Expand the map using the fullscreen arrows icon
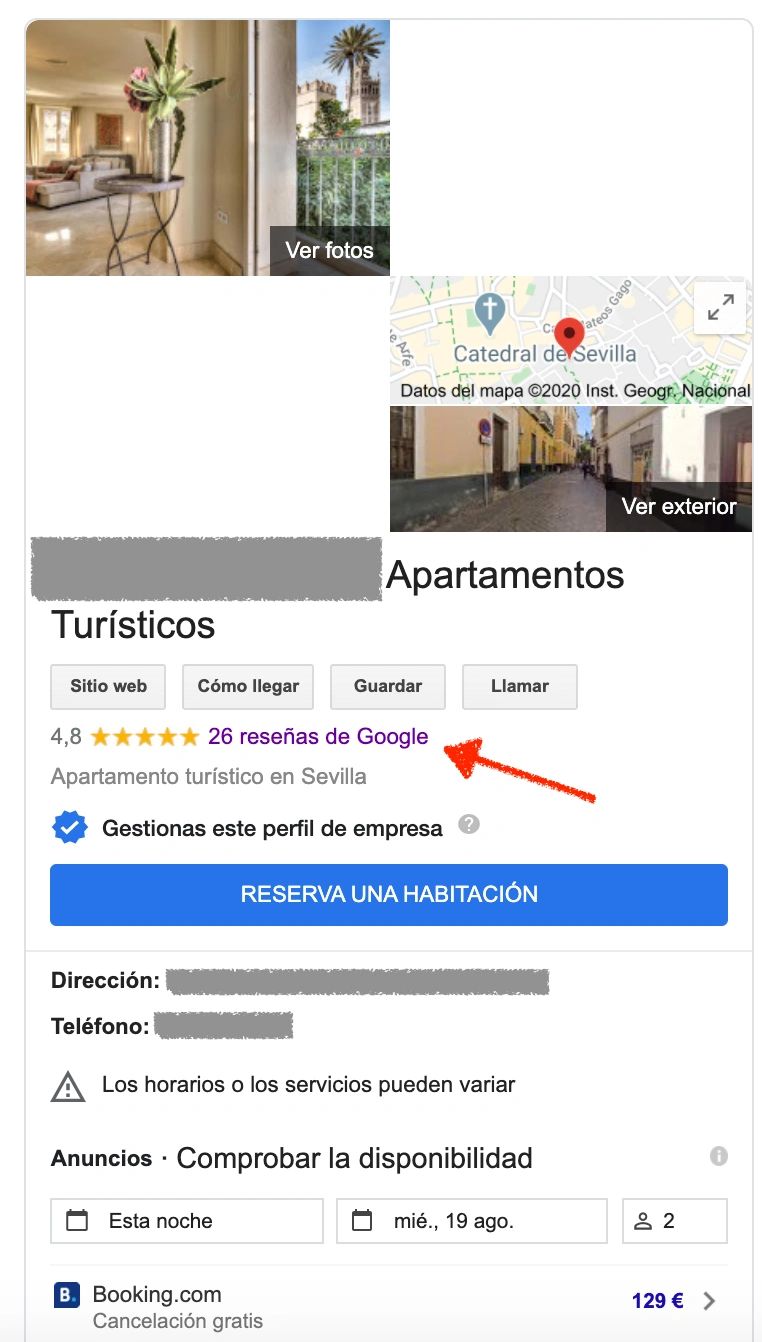762x1342 pixels. pos(720,307)
